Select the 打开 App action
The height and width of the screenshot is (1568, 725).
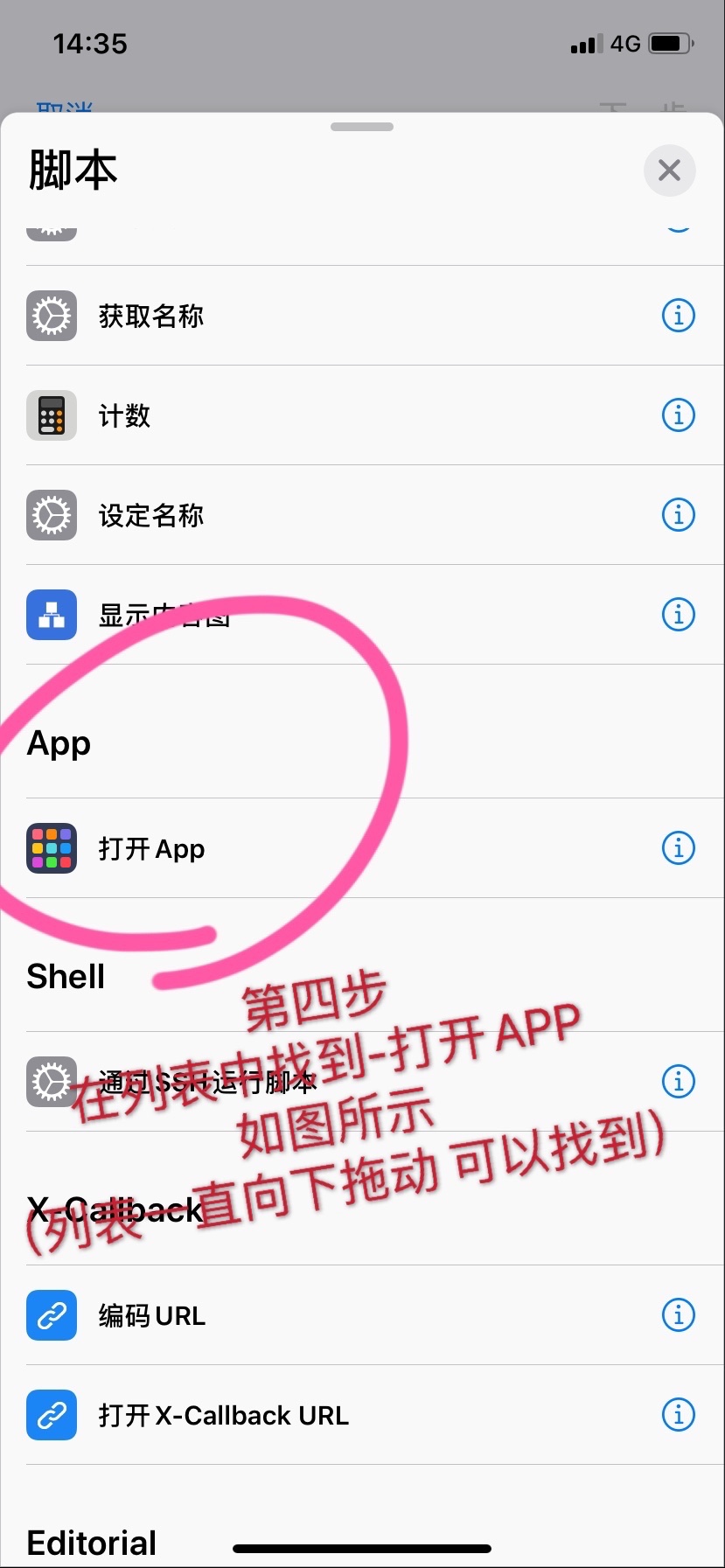tap(152, 848)
